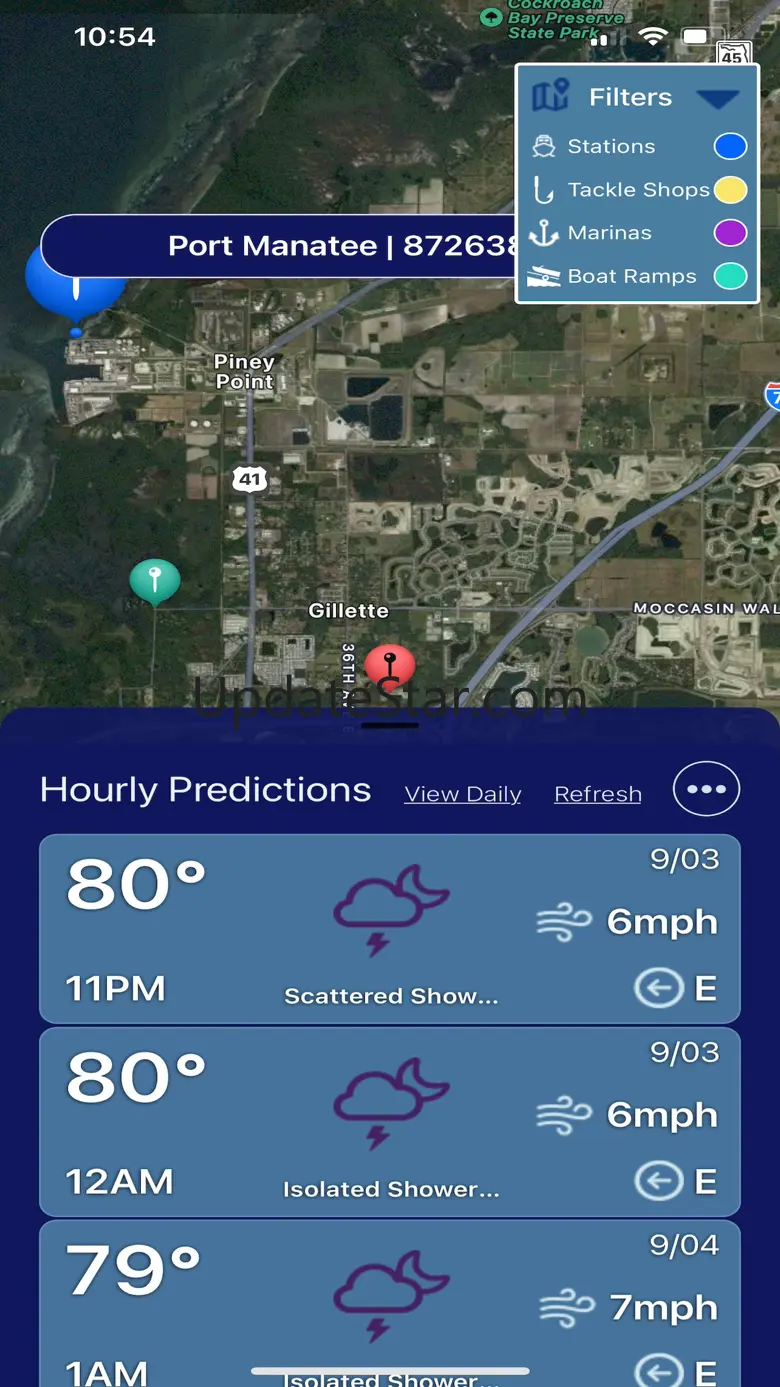Select the red map pin near Gillette
Image resolution: width=780 pixels, height=1387 pixels.
tap(390, 667)
